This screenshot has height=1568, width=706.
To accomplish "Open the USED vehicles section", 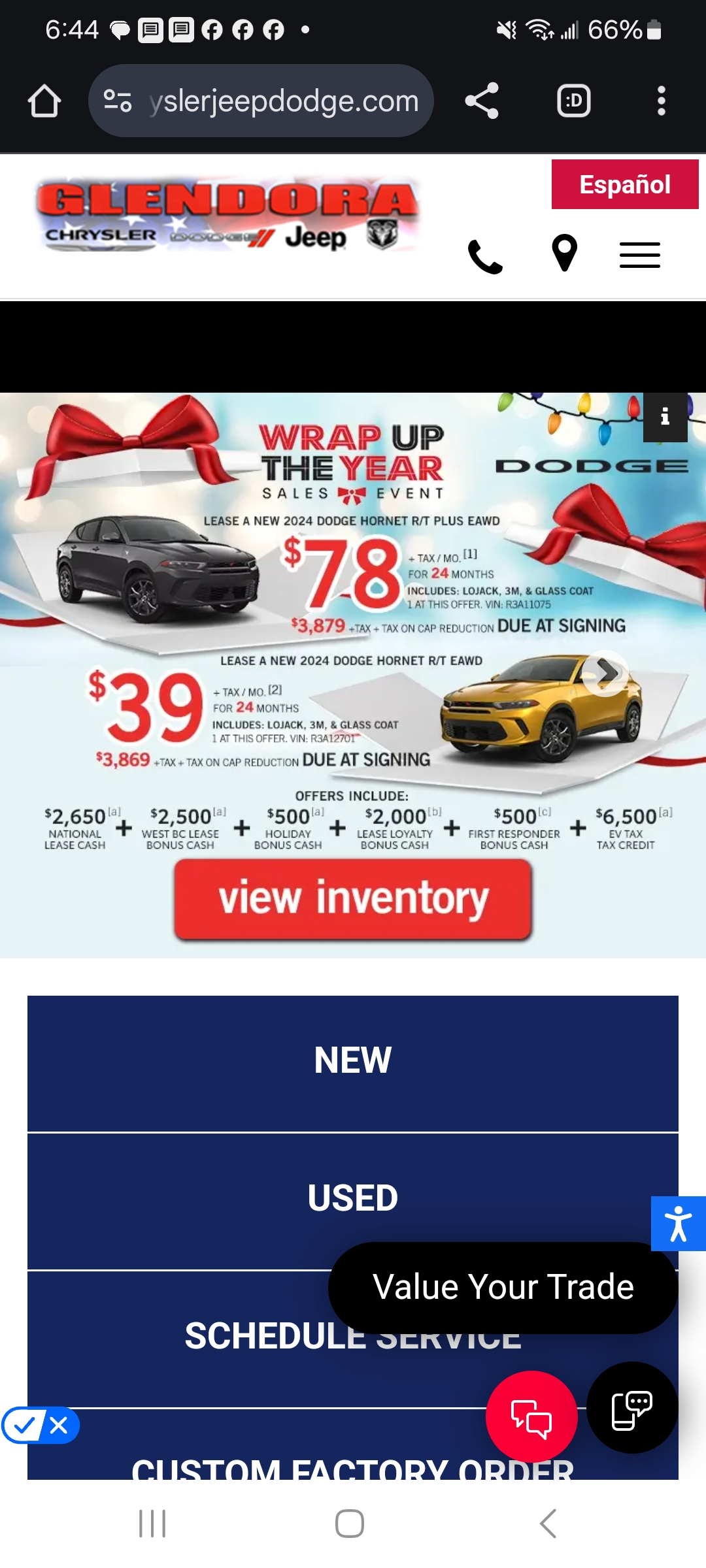I will (353, 1198).
